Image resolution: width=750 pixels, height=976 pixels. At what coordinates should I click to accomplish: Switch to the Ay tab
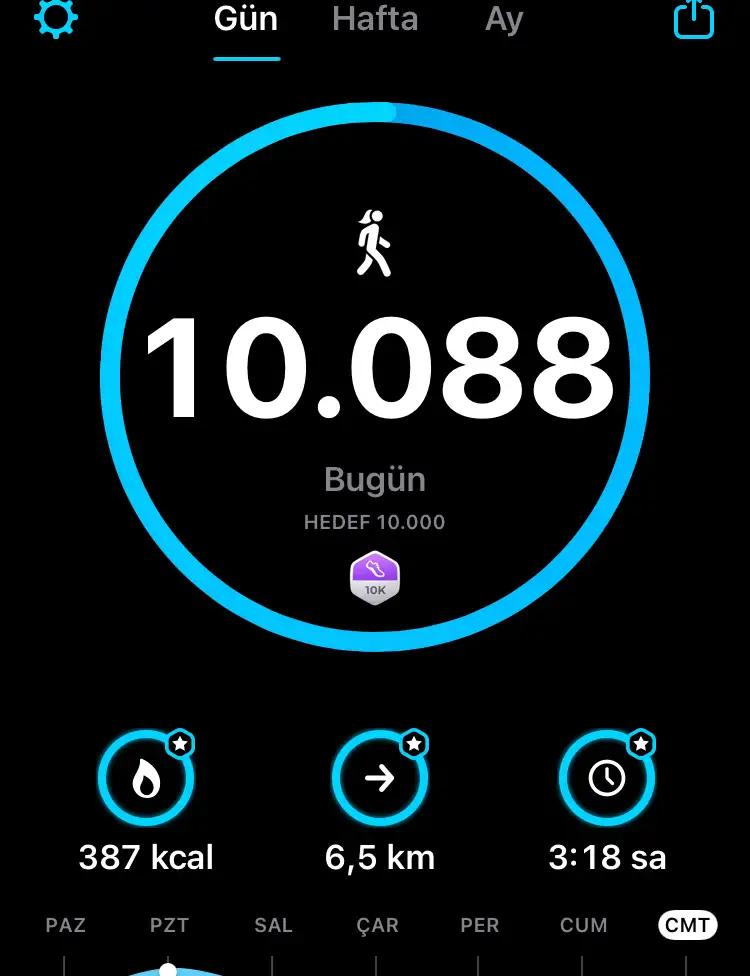(x=504, y=20)
